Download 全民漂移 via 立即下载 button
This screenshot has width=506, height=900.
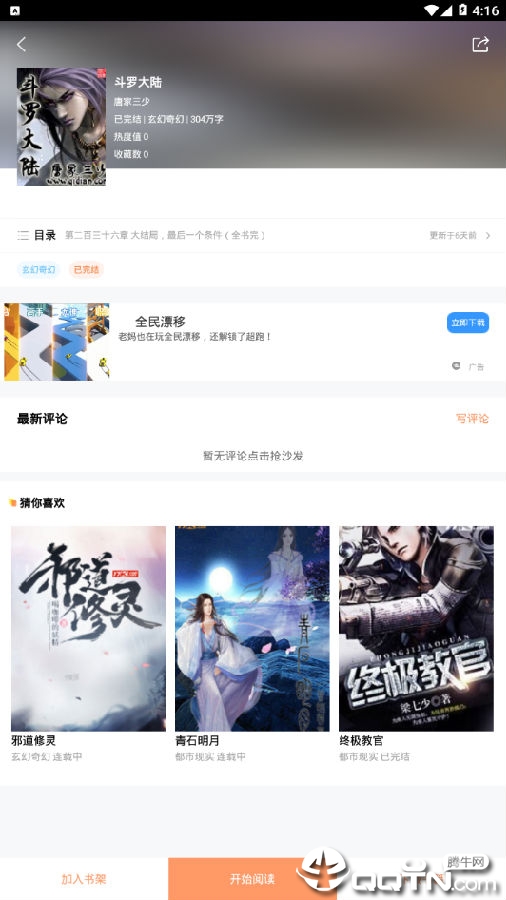tap(468, 323)
